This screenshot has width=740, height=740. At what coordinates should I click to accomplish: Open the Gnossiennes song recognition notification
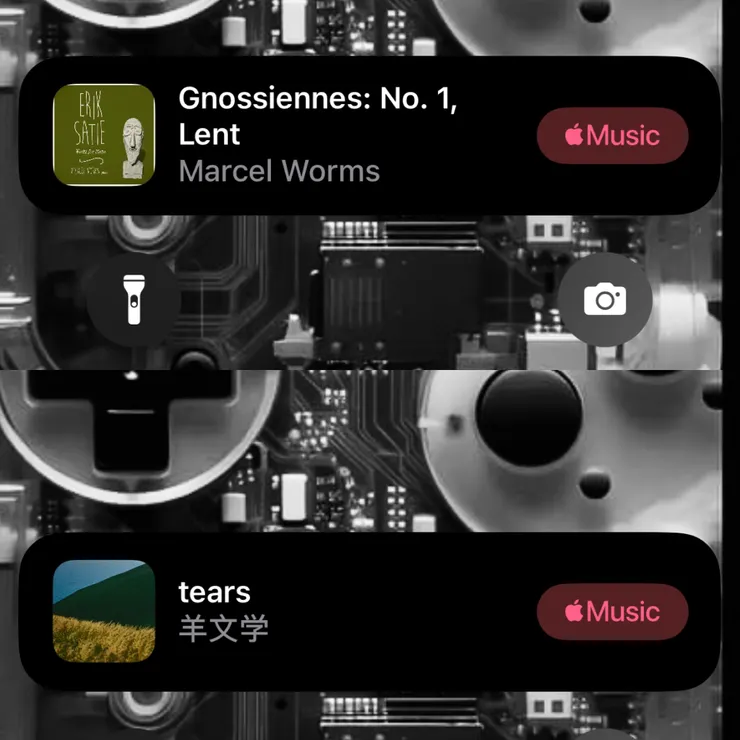pos(320,135)
